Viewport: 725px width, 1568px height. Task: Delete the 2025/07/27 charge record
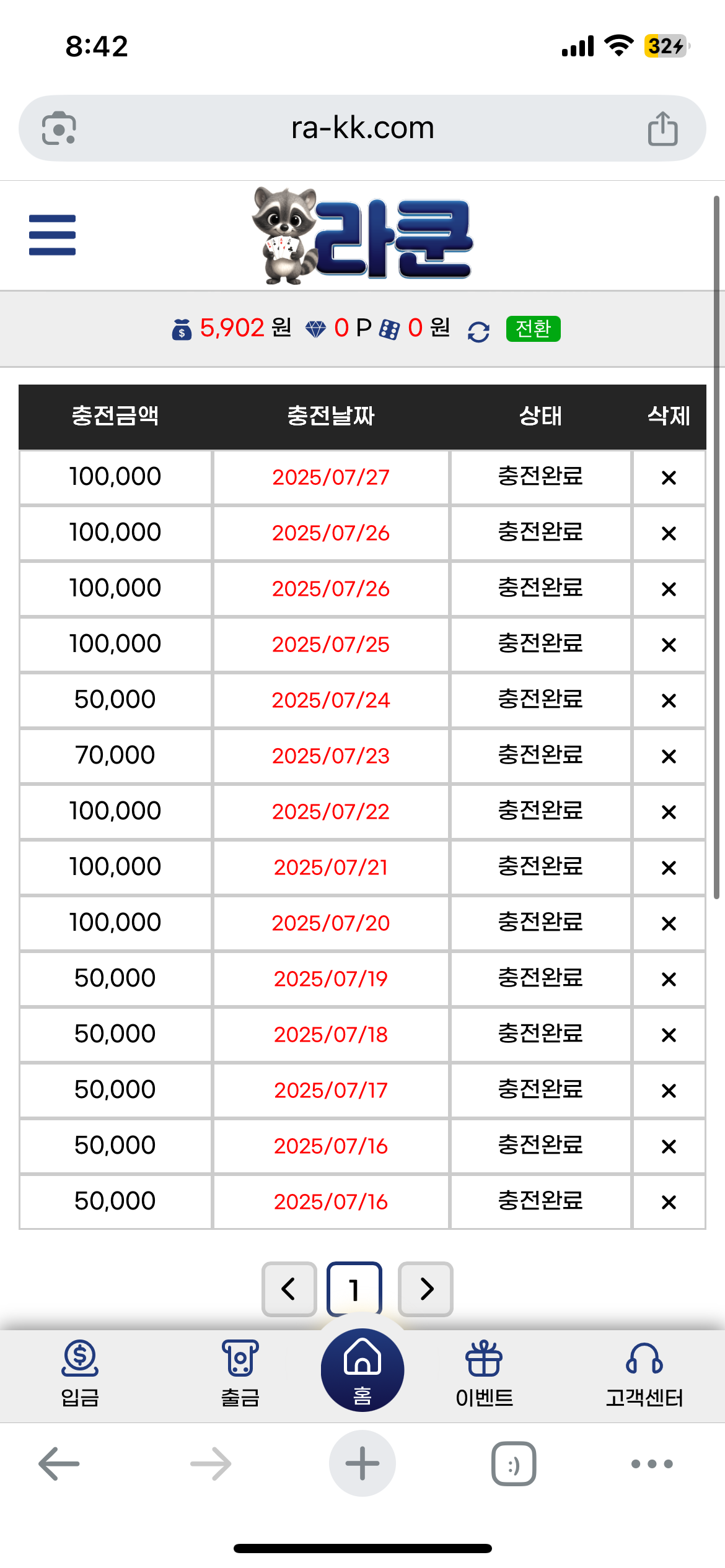(668, 477)
